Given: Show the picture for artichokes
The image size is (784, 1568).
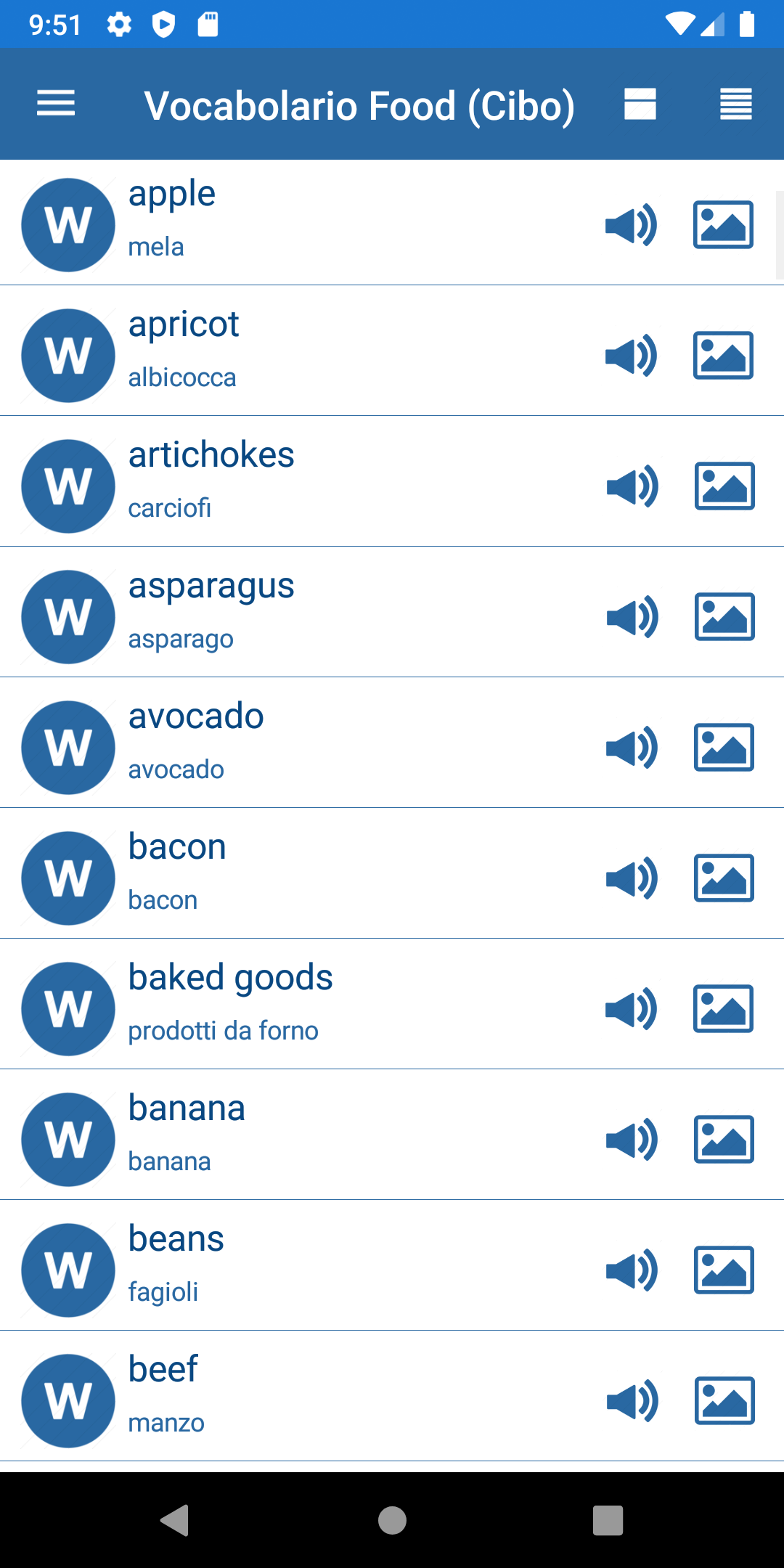Looking at the screenshot, I should [x=724, y=486].
